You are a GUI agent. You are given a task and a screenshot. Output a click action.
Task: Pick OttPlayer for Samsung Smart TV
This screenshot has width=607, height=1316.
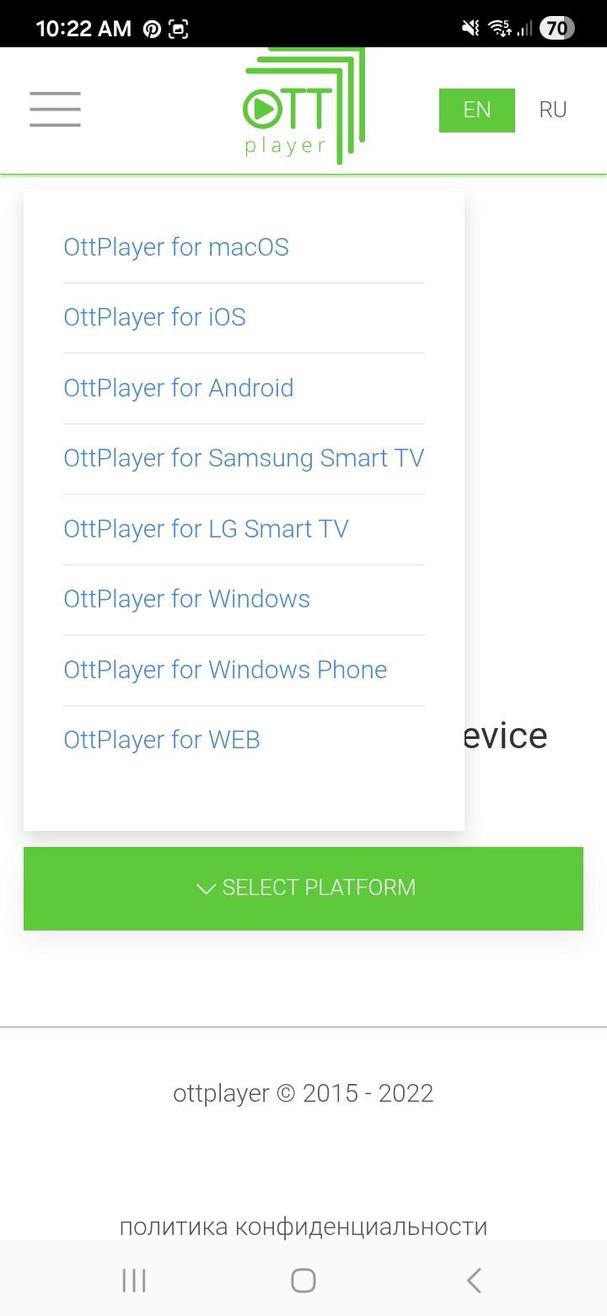click(x=243, y=458)
